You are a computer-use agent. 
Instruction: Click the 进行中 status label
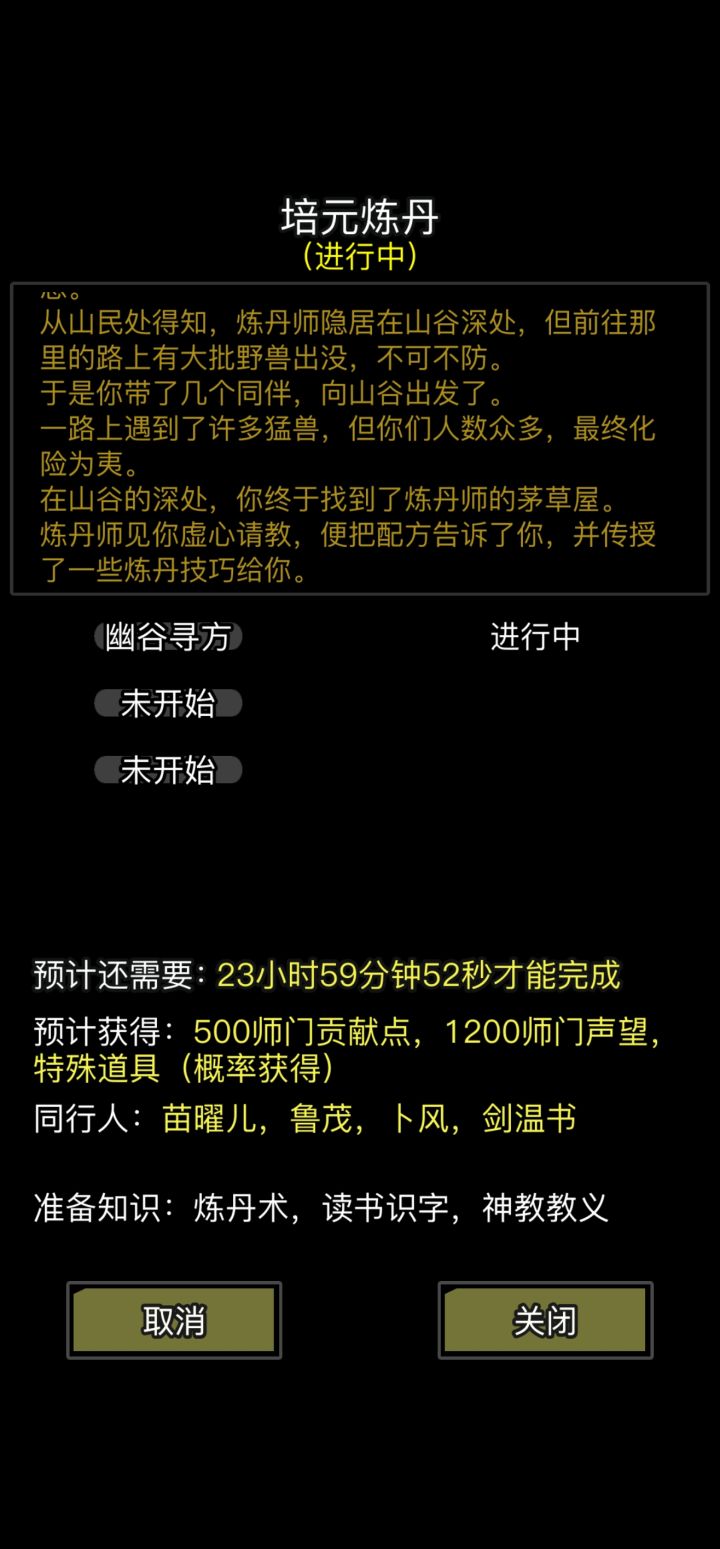(x=536, y=637)
